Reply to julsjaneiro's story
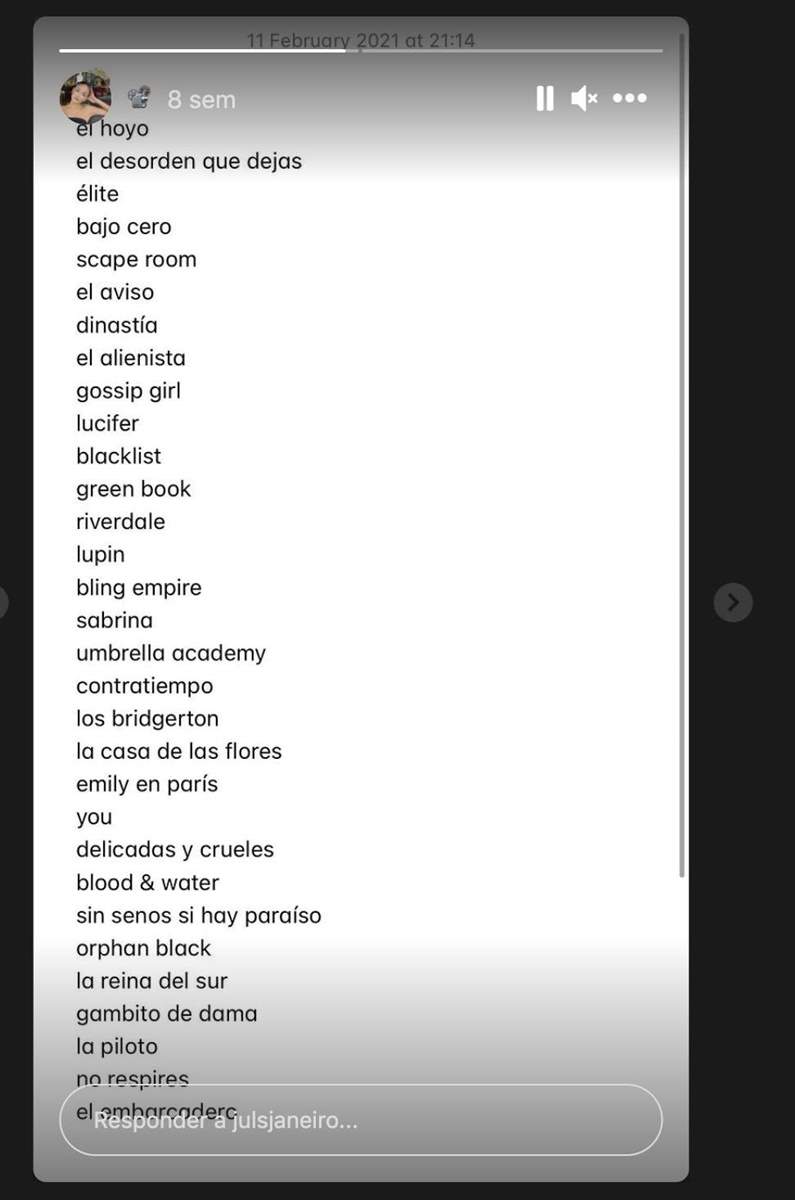 (x=360, y=1121)
